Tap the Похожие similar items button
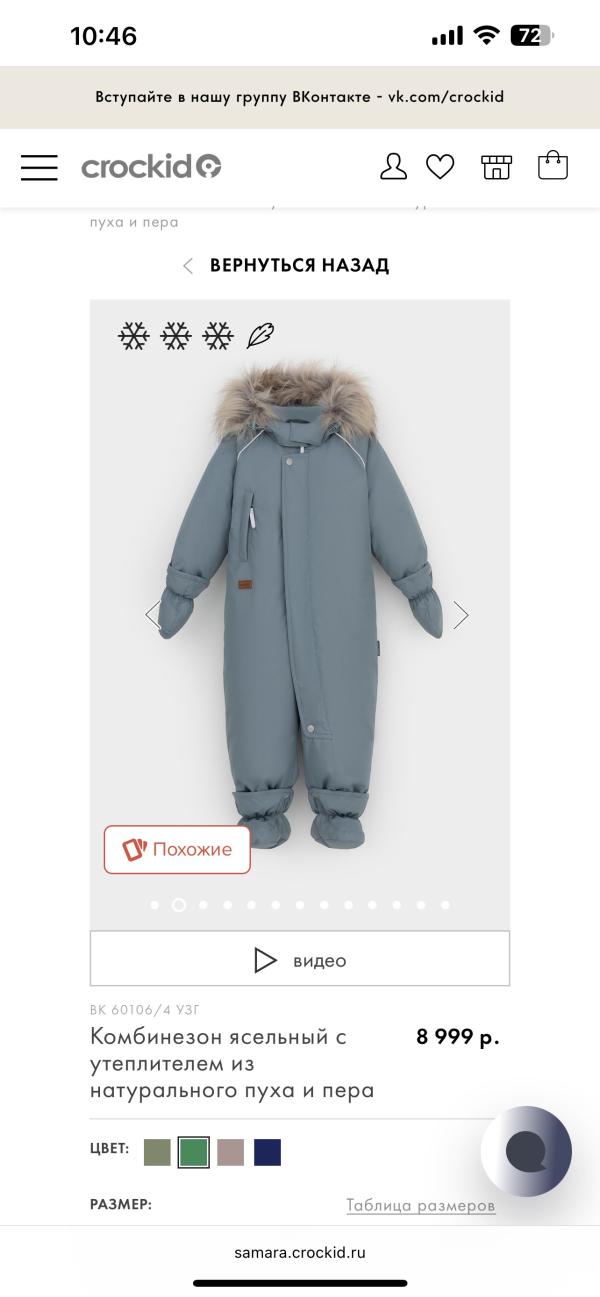The width and height of the screenshot is (600, 1297). [177, 850]
